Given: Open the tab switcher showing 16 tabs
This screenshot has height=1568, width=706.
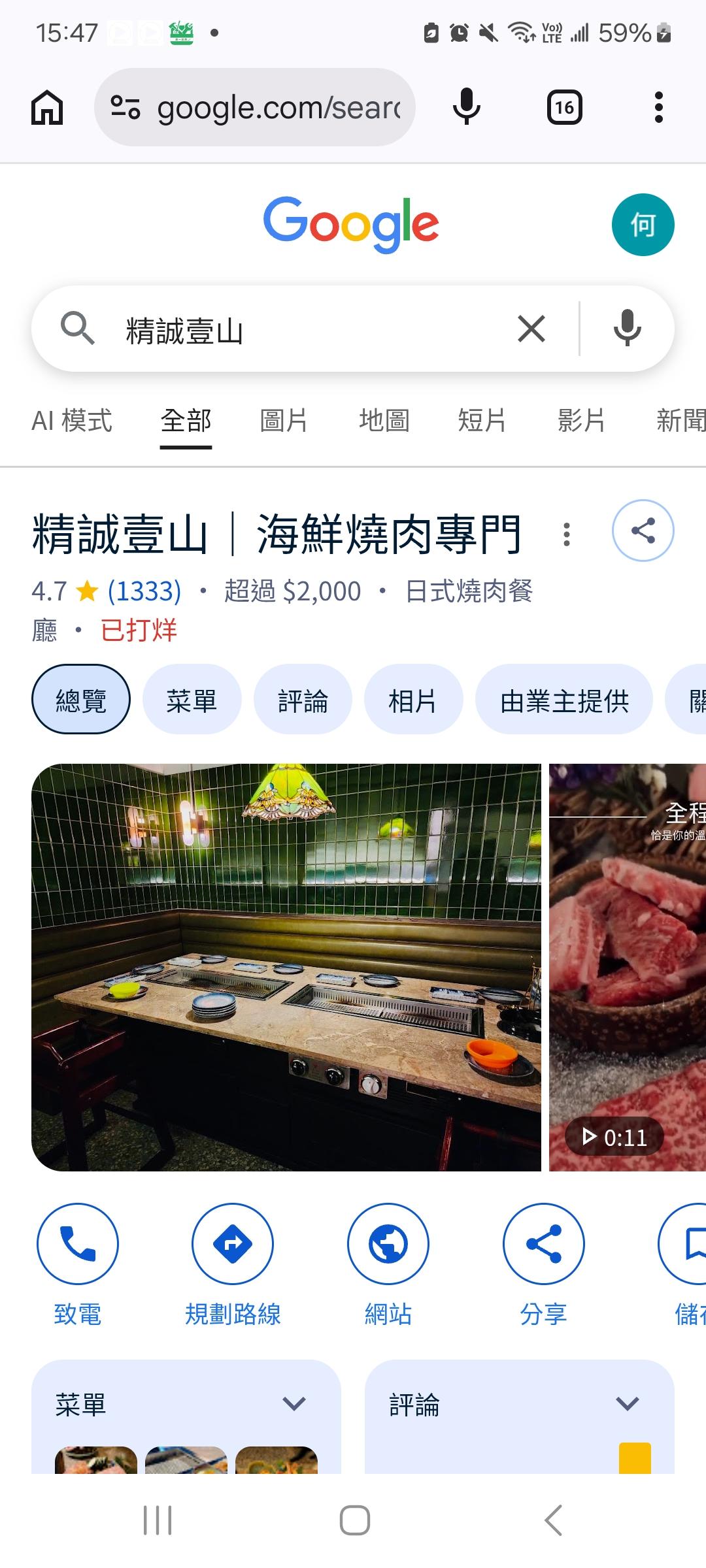Looking at the screenshot, I should [x=564, y=108].
